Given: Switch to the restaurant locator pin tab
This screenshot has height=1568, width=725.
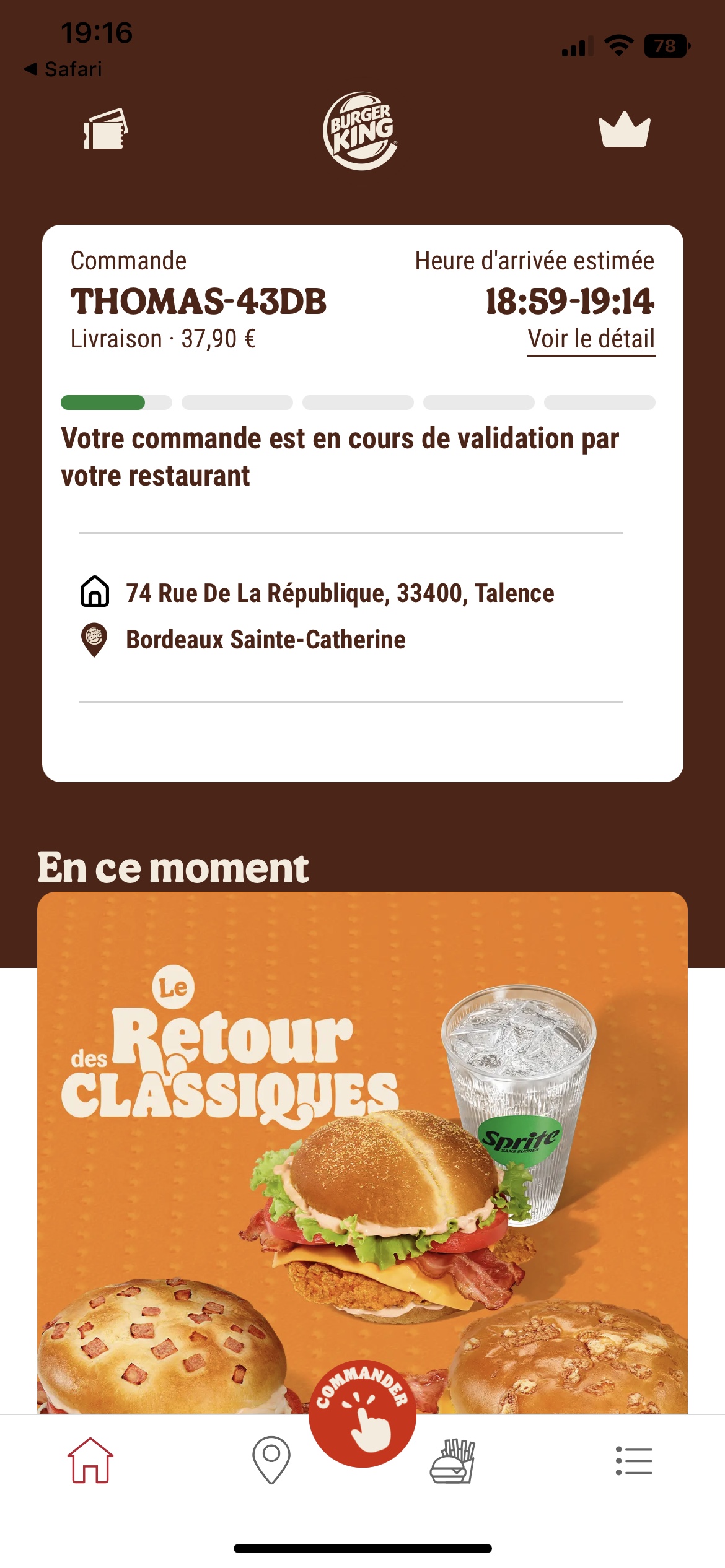Looking at the screenshot, I should tap(271, 1460).
